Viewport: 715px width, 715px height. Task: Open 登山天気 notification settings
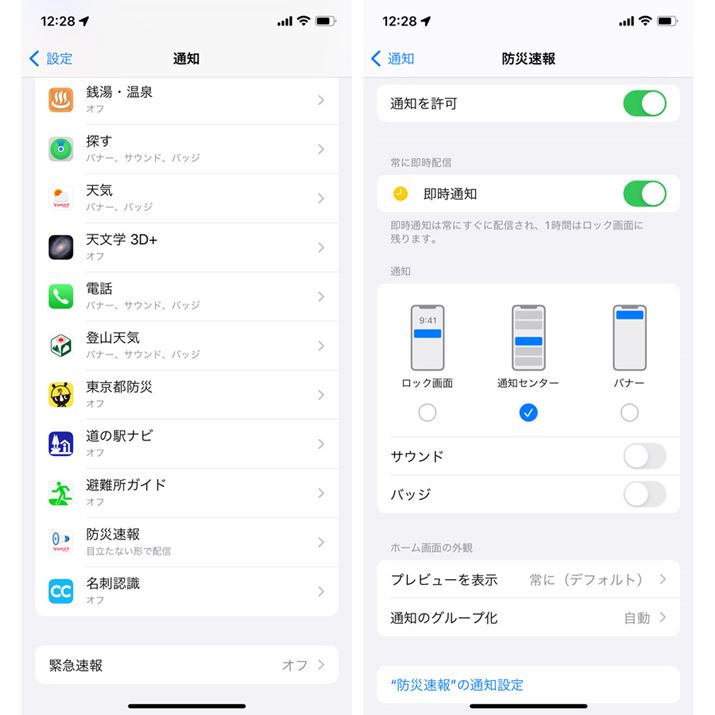(186, 345)
